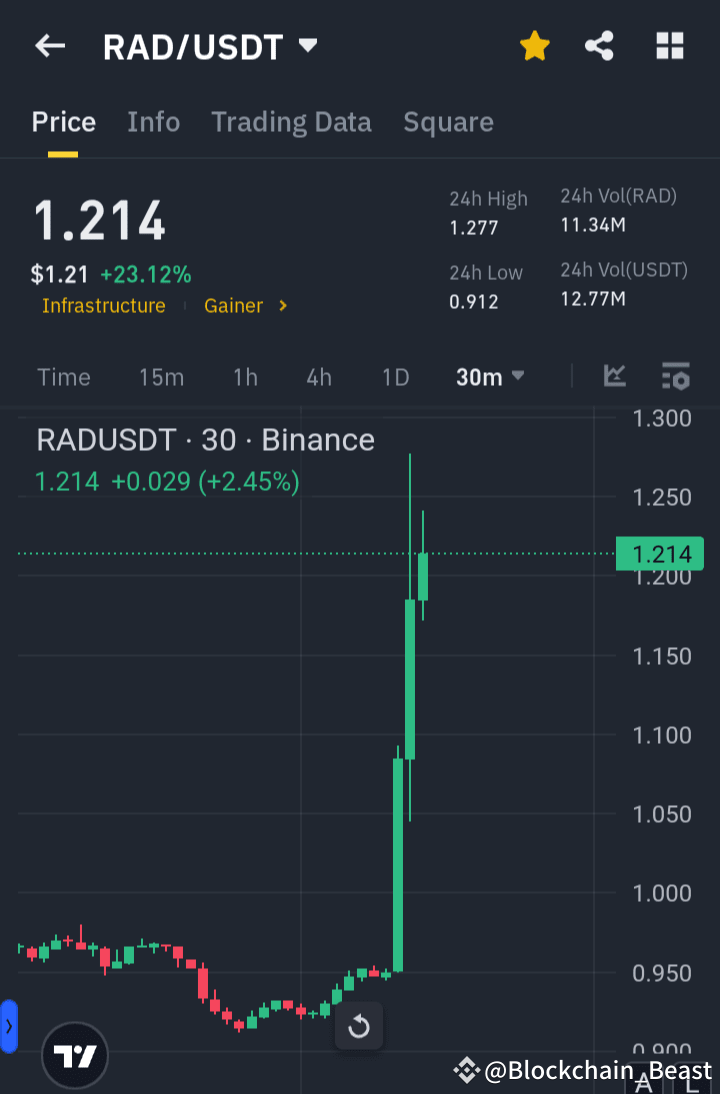Expand the side panel with the blue chevron
The height and width of the screenshot is (1094, 720).
(x=9, y=1026)
